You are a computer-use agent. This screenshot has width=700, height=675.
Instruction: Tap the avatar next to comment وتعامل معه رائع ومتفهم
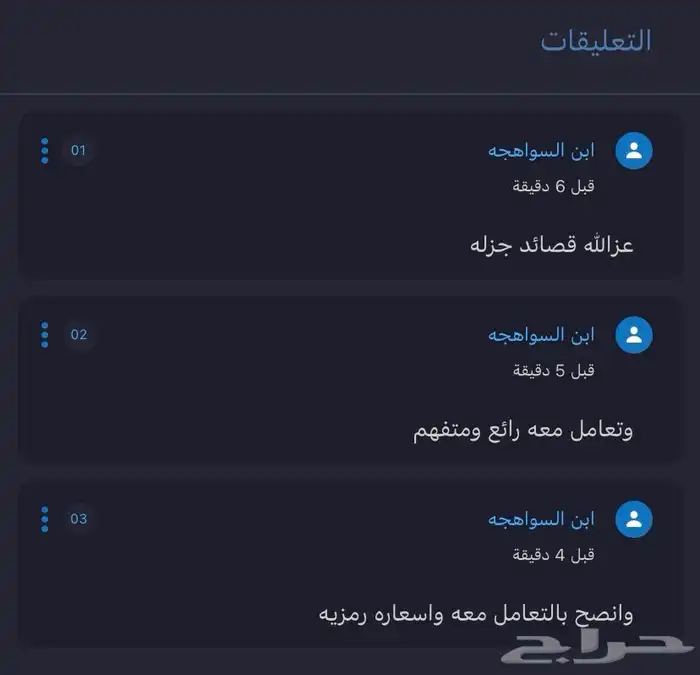point(634,335)
